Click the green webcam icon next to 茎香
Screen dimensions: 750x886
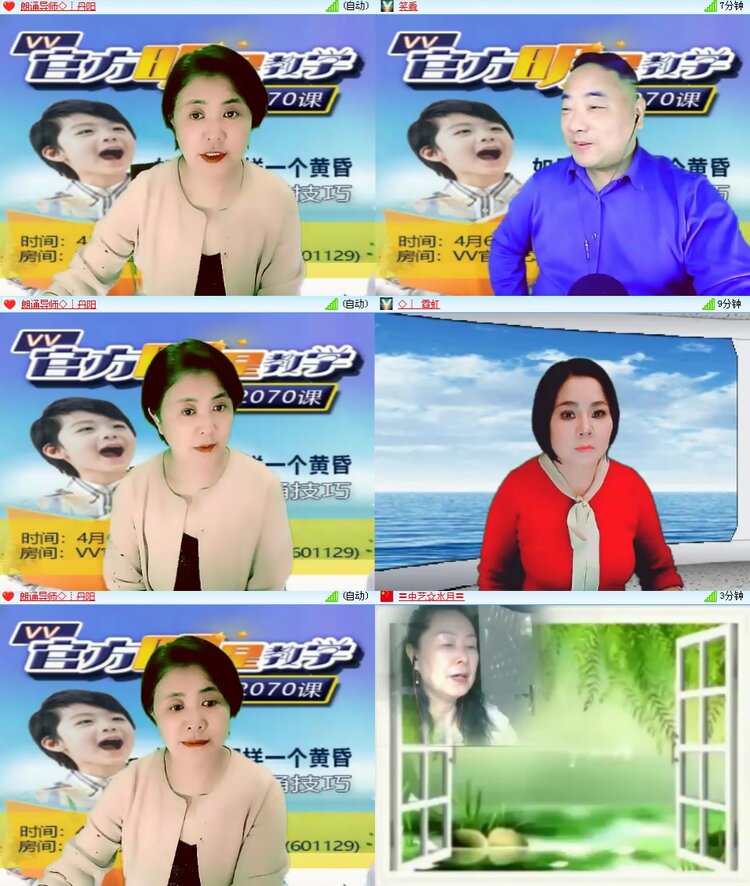click(385, 8)
